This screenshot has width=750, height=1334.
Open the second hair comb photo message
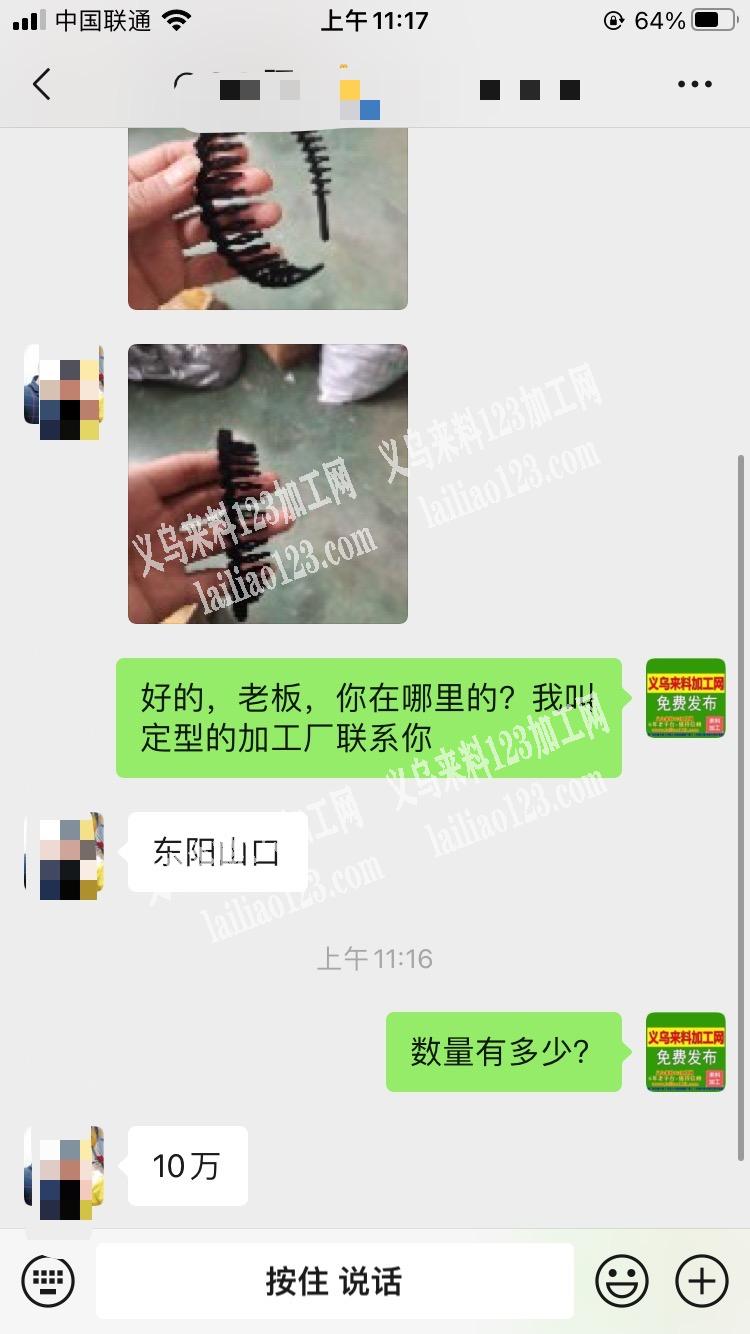click(x=268, y=484)
